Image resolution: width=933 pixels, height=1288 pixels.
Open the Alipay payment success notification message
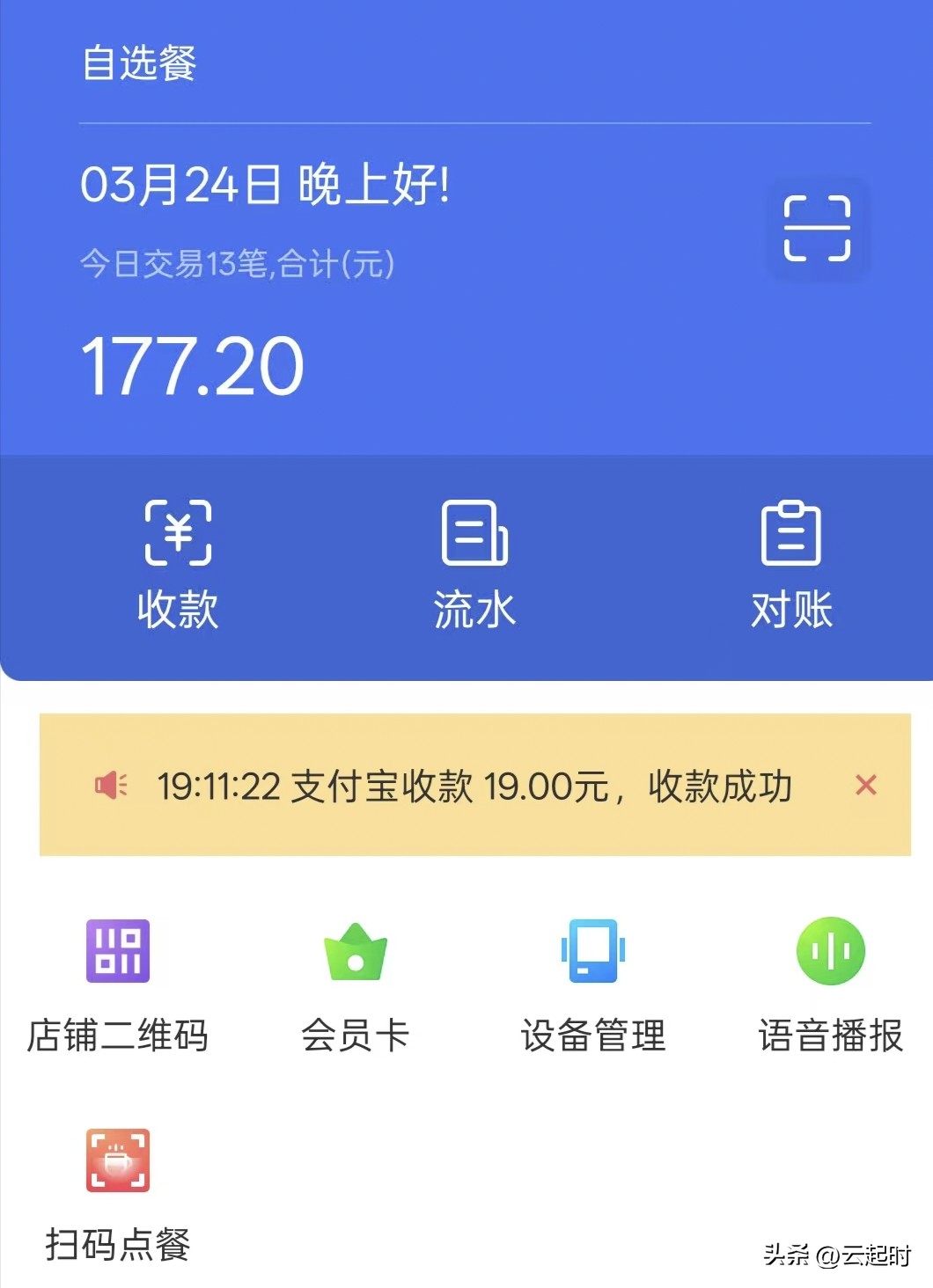(x=474, y=786)
